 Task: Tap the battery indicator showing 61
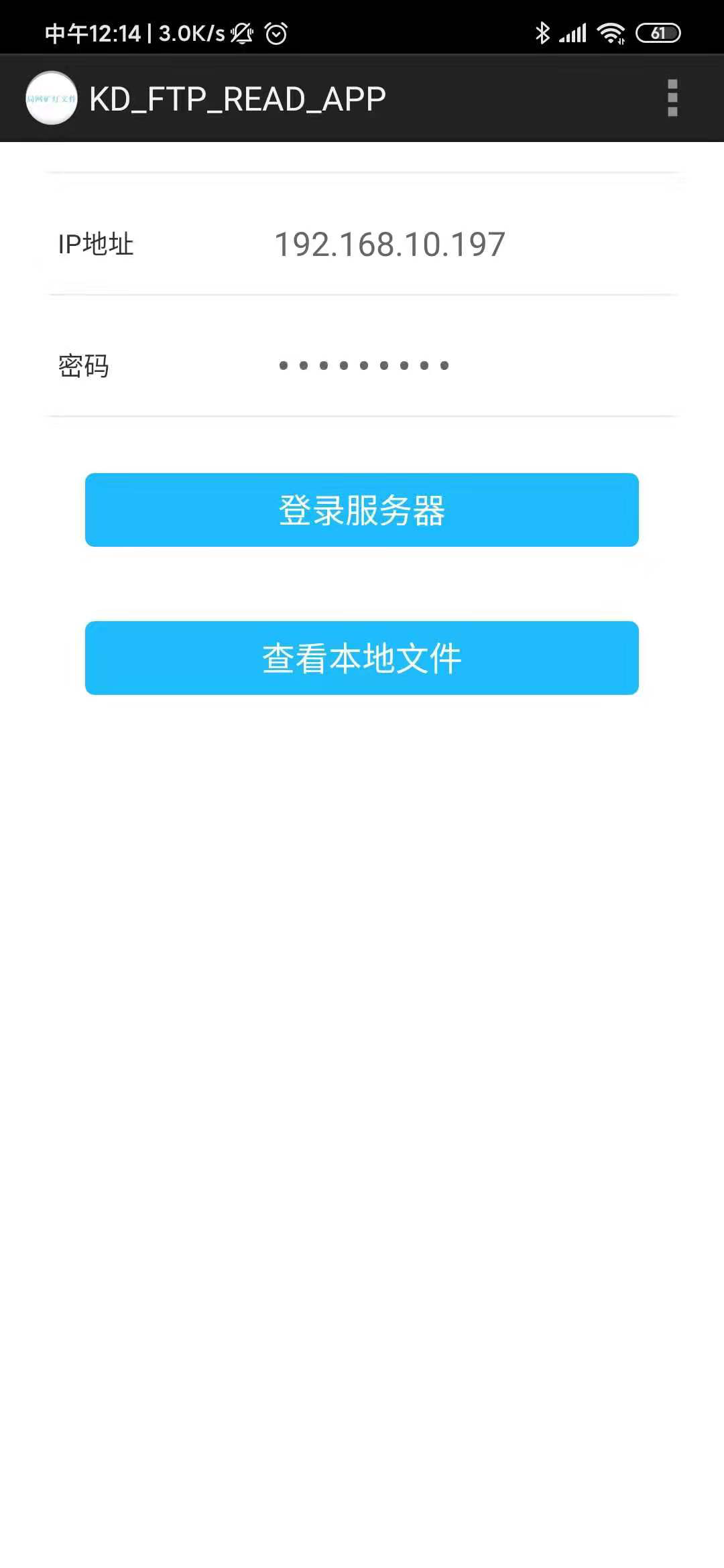pos(659,31)
